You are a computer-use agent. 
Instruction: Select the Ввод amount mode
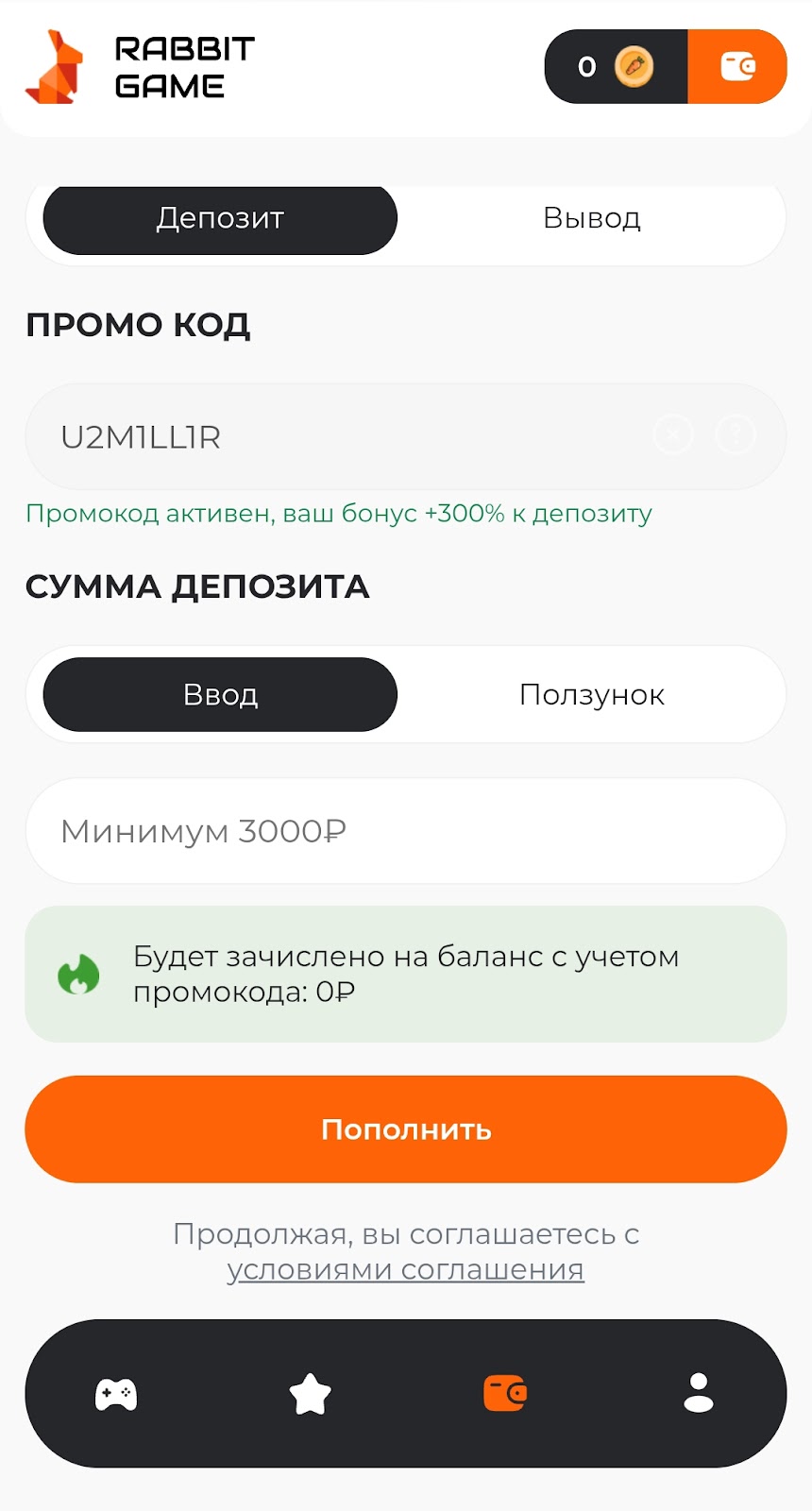click(220, 695)
